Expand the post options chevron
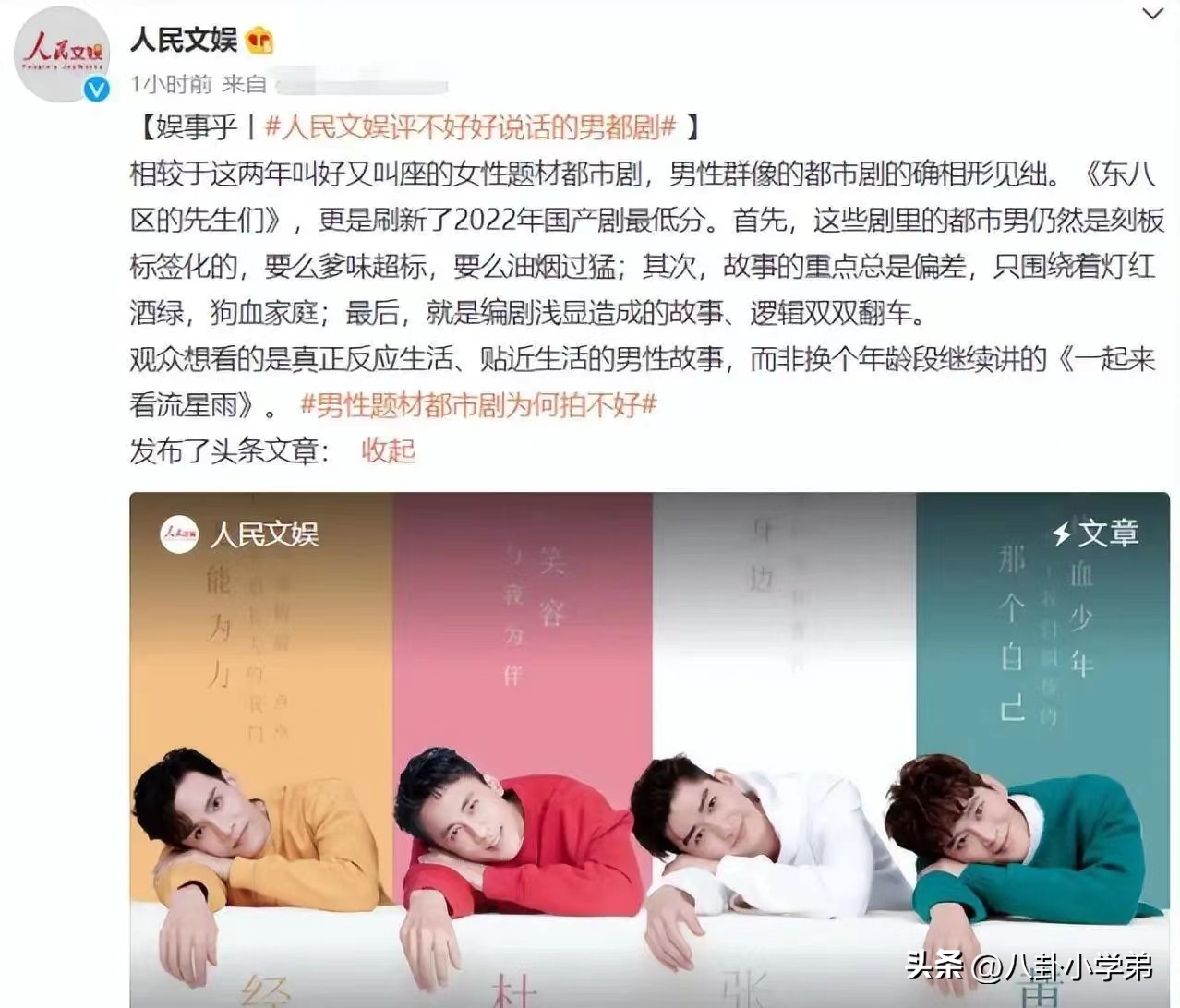The image size is (1180, 1008). tap(1152, 14)
